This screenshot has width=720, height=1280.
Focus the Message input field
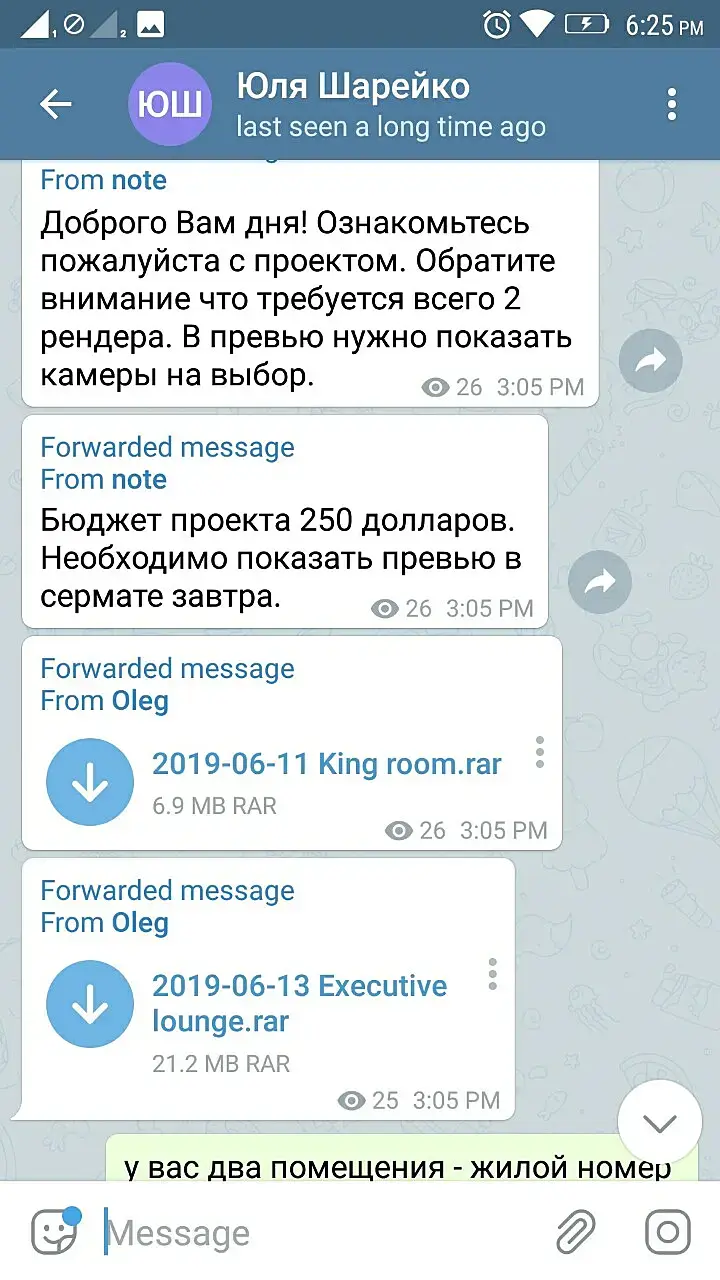[320, 1233]
